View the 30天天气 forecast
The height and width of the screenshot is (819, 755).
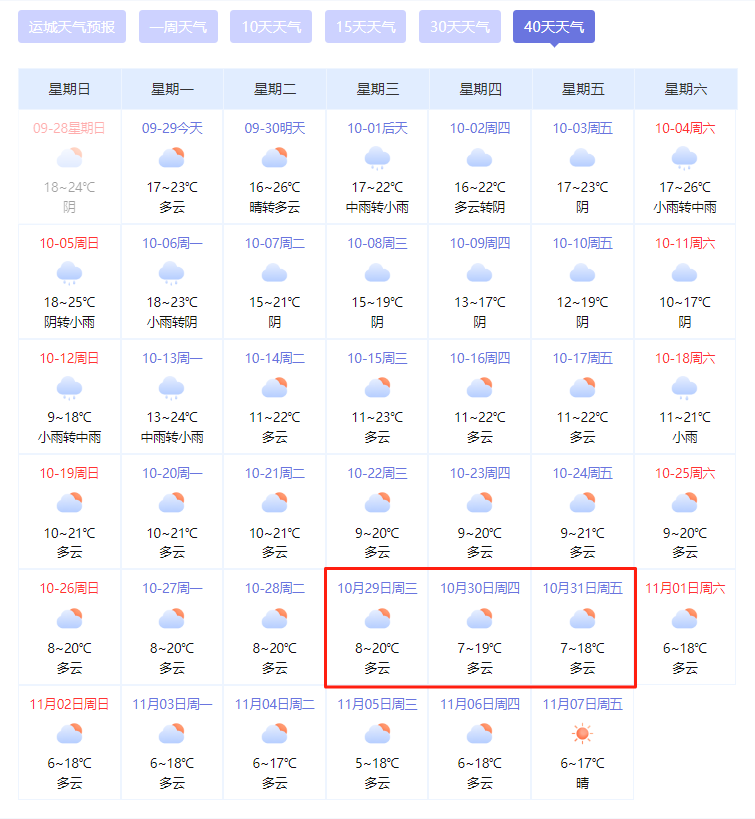click(x=460, y=27)
